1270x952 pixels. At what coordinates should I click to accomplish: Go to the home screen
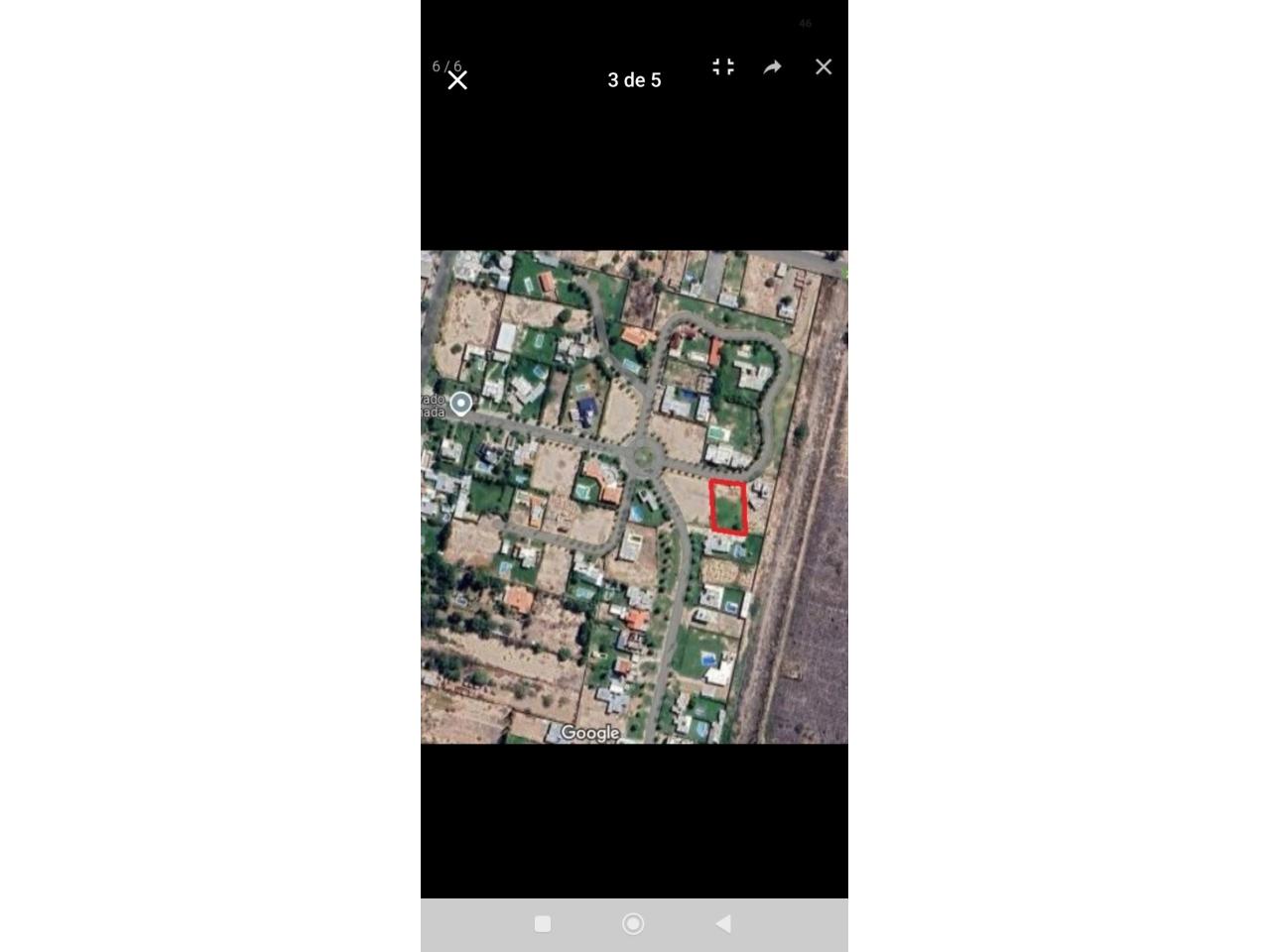[633, 923]
